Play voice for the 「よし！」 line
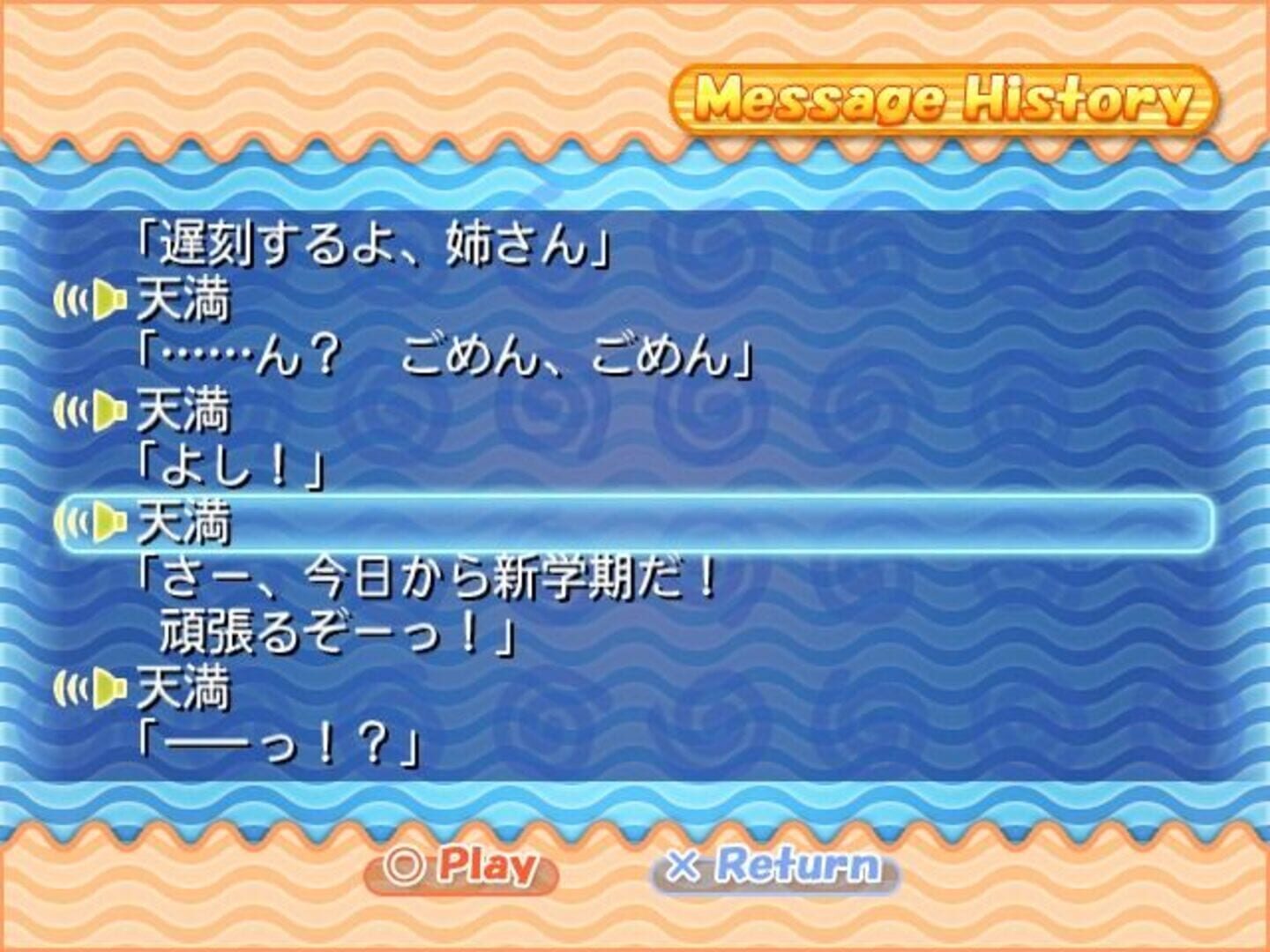The image size is (1270, 952). pyautogui.click(x=91, y=412)
